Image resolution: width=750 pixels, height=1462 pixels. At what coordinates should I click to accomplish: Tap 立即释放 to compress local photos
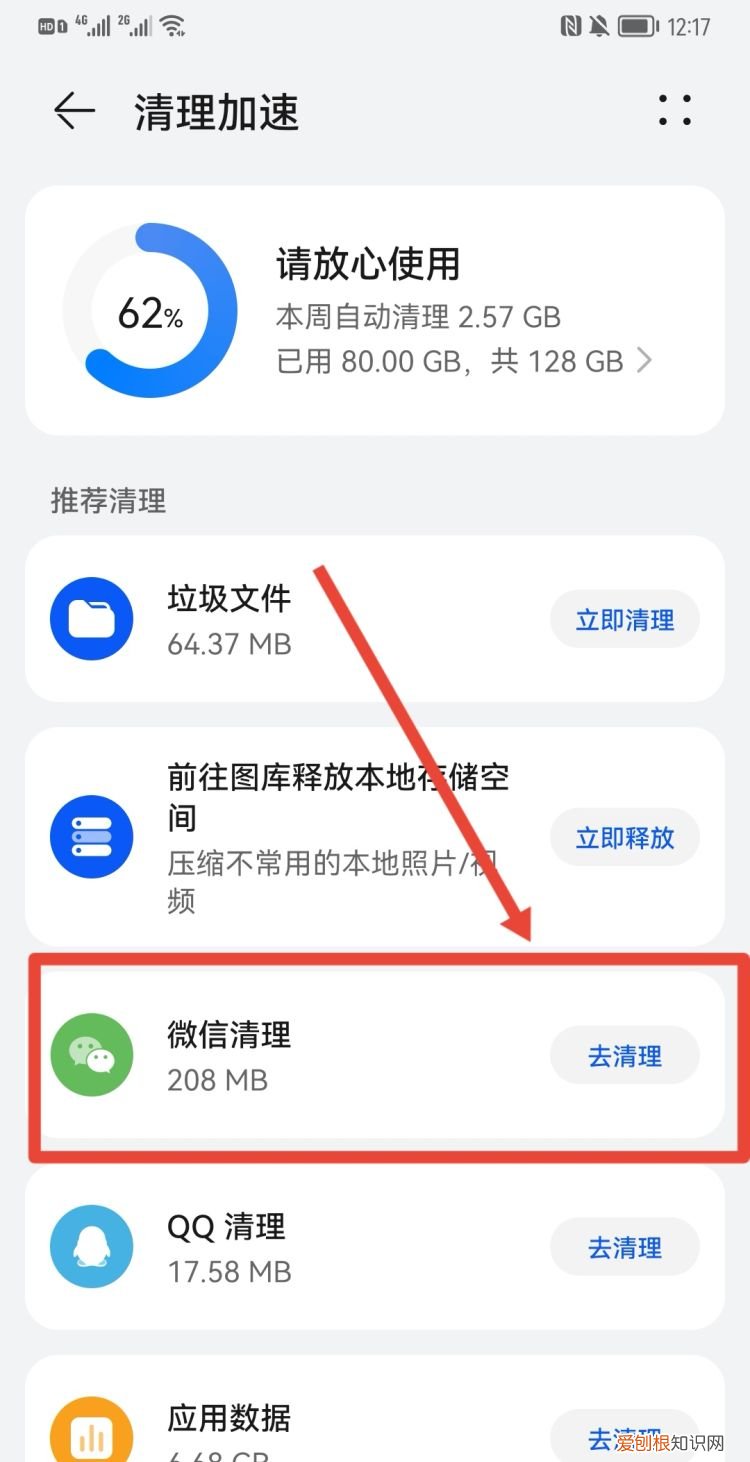(624, 837)
